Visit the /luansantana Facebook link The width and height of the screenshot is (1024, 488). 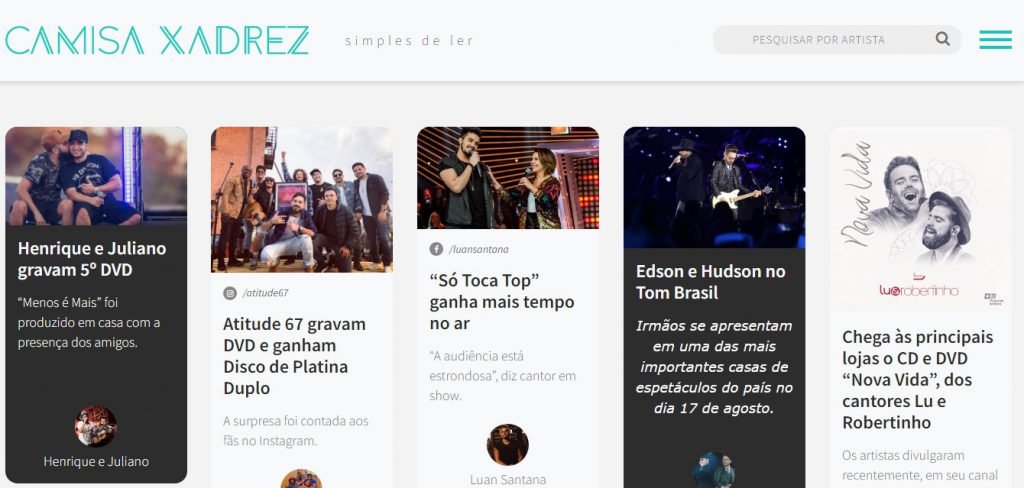pos(478,249)
